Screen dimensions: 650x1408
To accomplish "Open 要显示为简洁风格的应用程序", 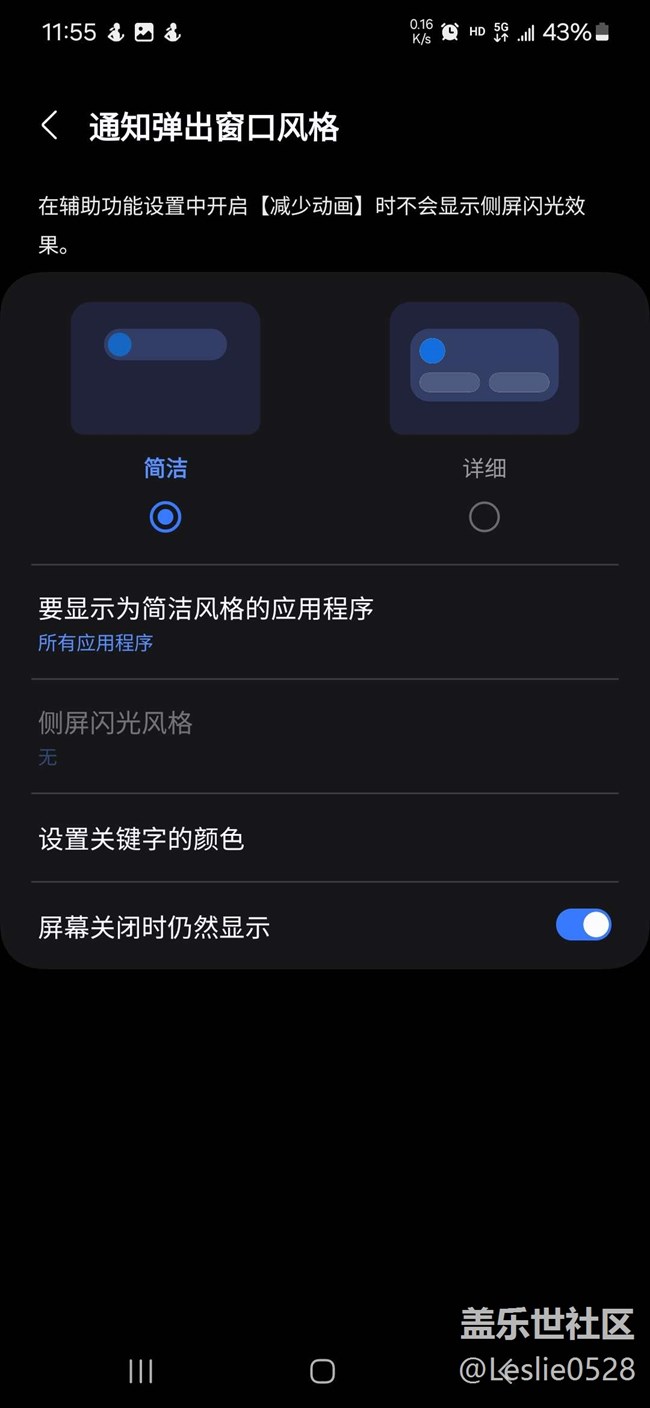I will point(324,623).
